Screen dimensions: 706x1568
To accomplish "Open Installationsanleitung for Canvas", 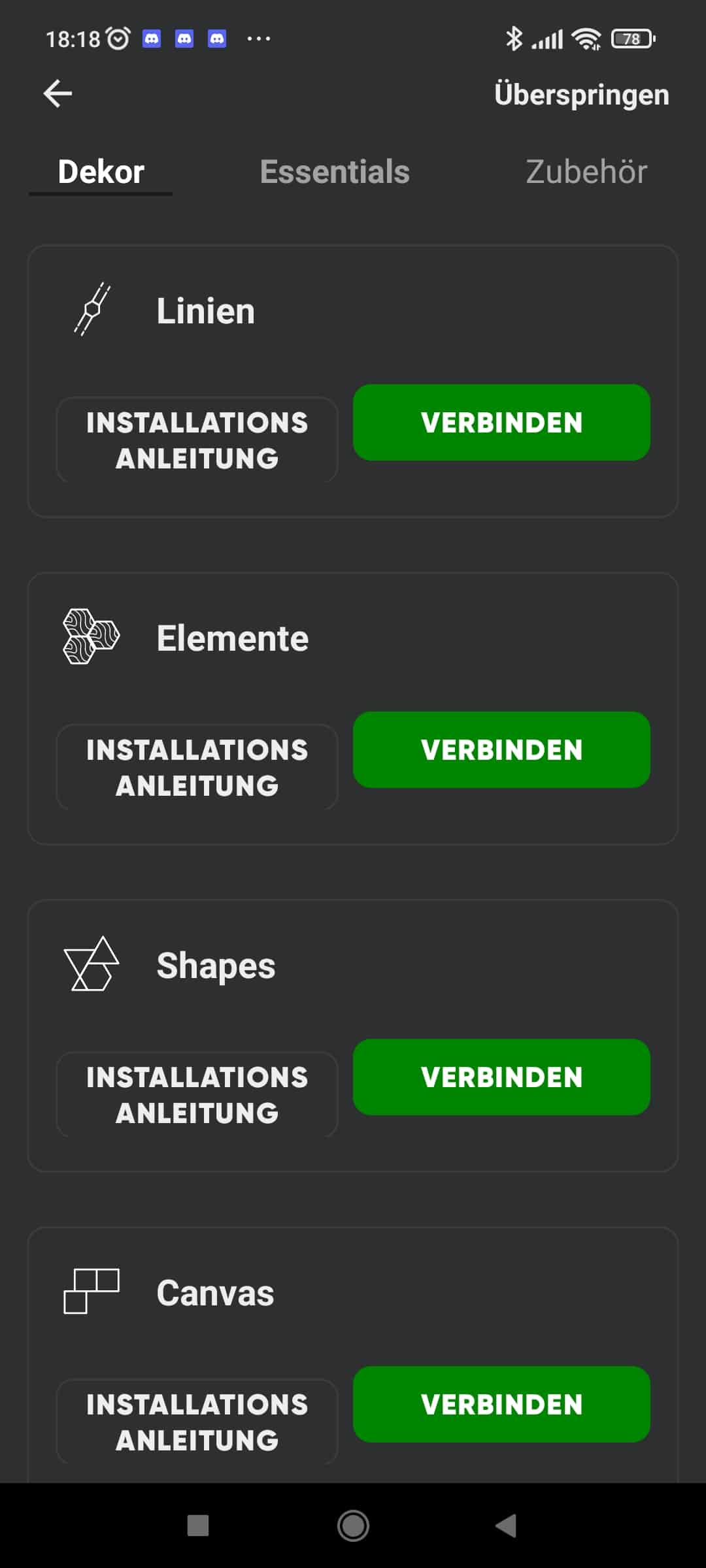I will tap(197, 1422).
